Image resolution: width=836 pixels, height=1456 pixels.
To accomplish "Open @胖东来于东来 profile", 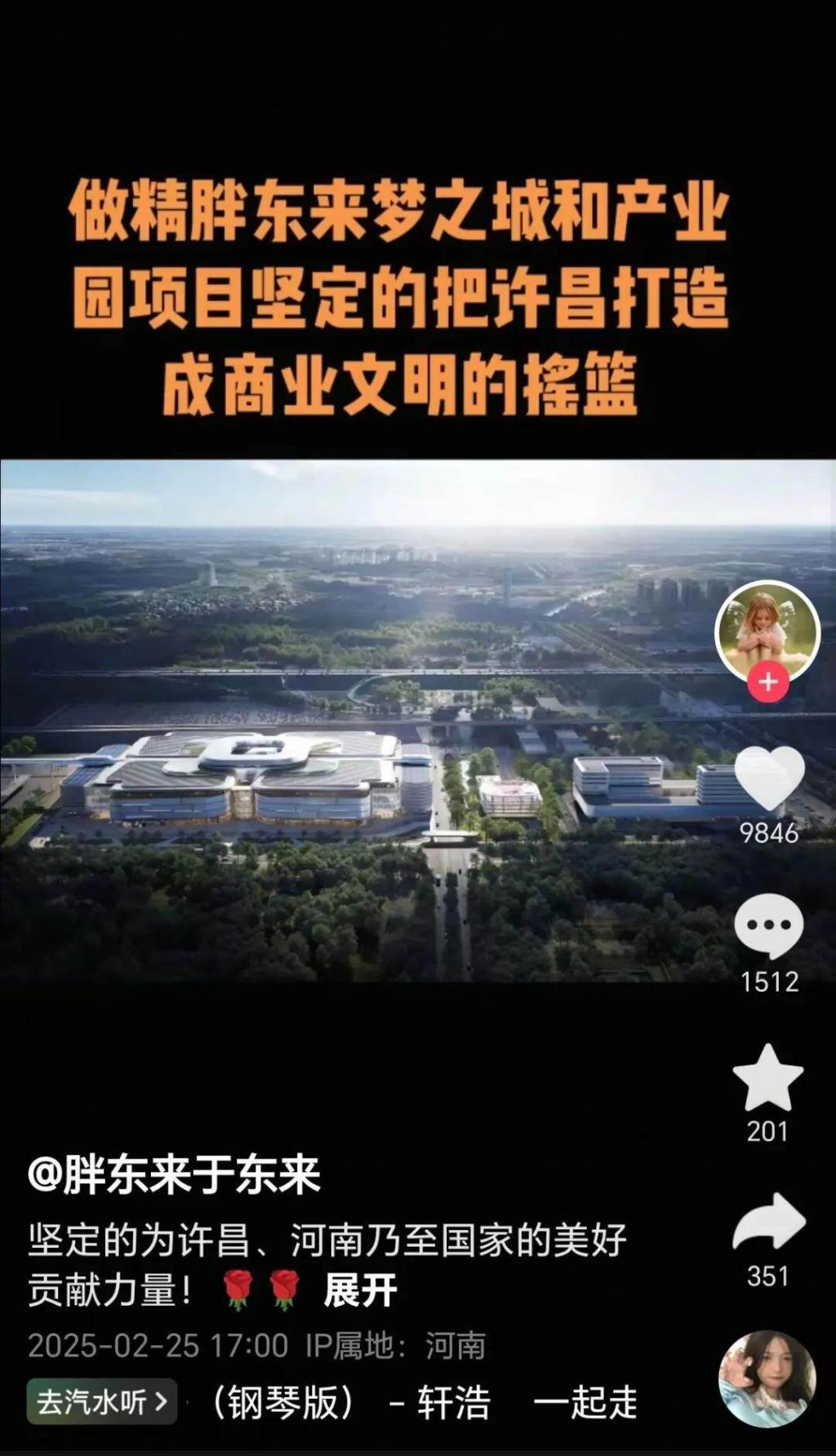I will [x=174, y=1175].
